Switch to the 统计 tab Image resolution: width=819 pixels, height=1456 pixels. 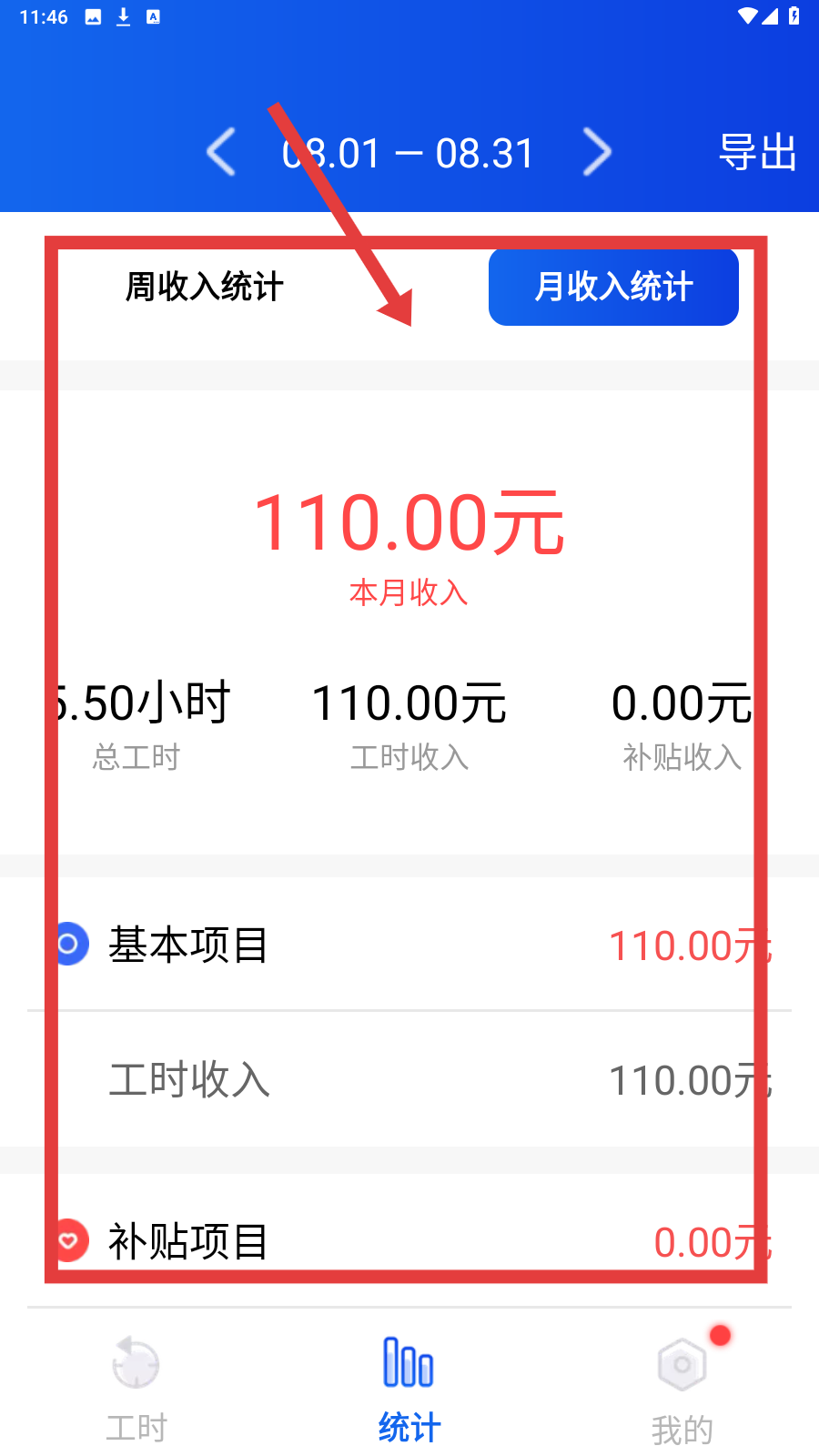pos(409,1388)
